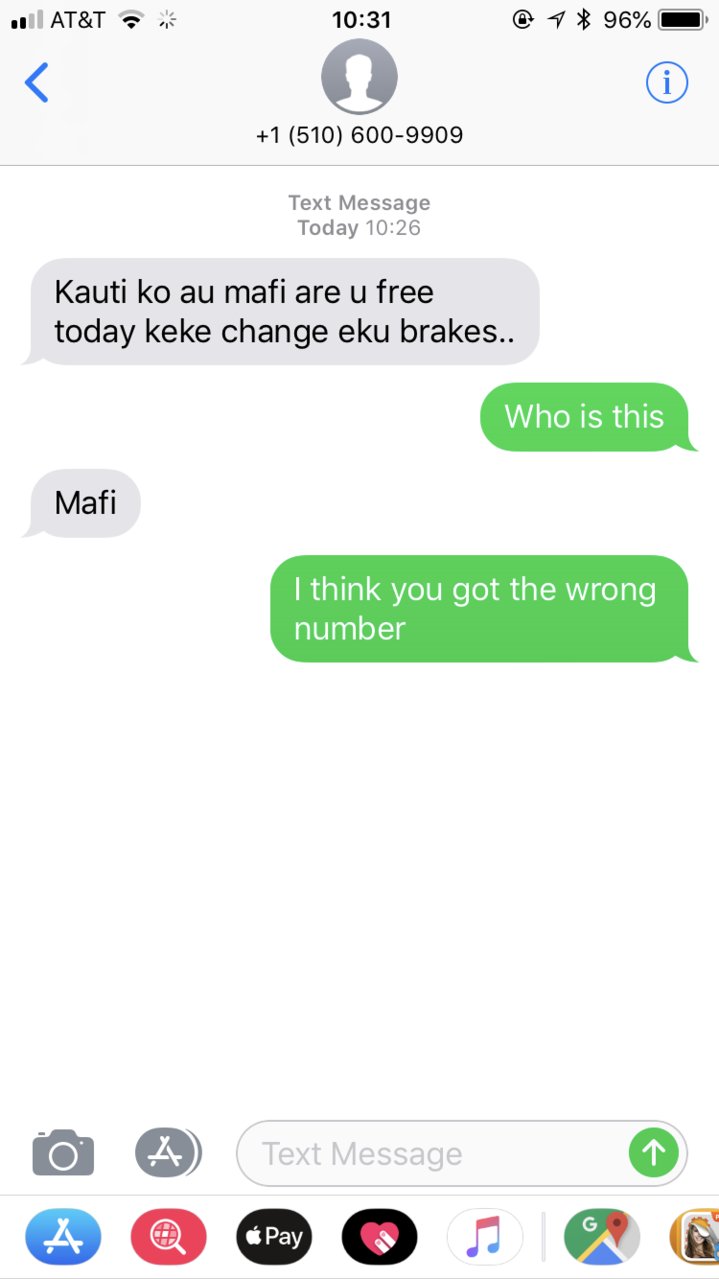Go back to the messages list
This screenshot has width=719, height=1279.
click(x=36, y=83)
